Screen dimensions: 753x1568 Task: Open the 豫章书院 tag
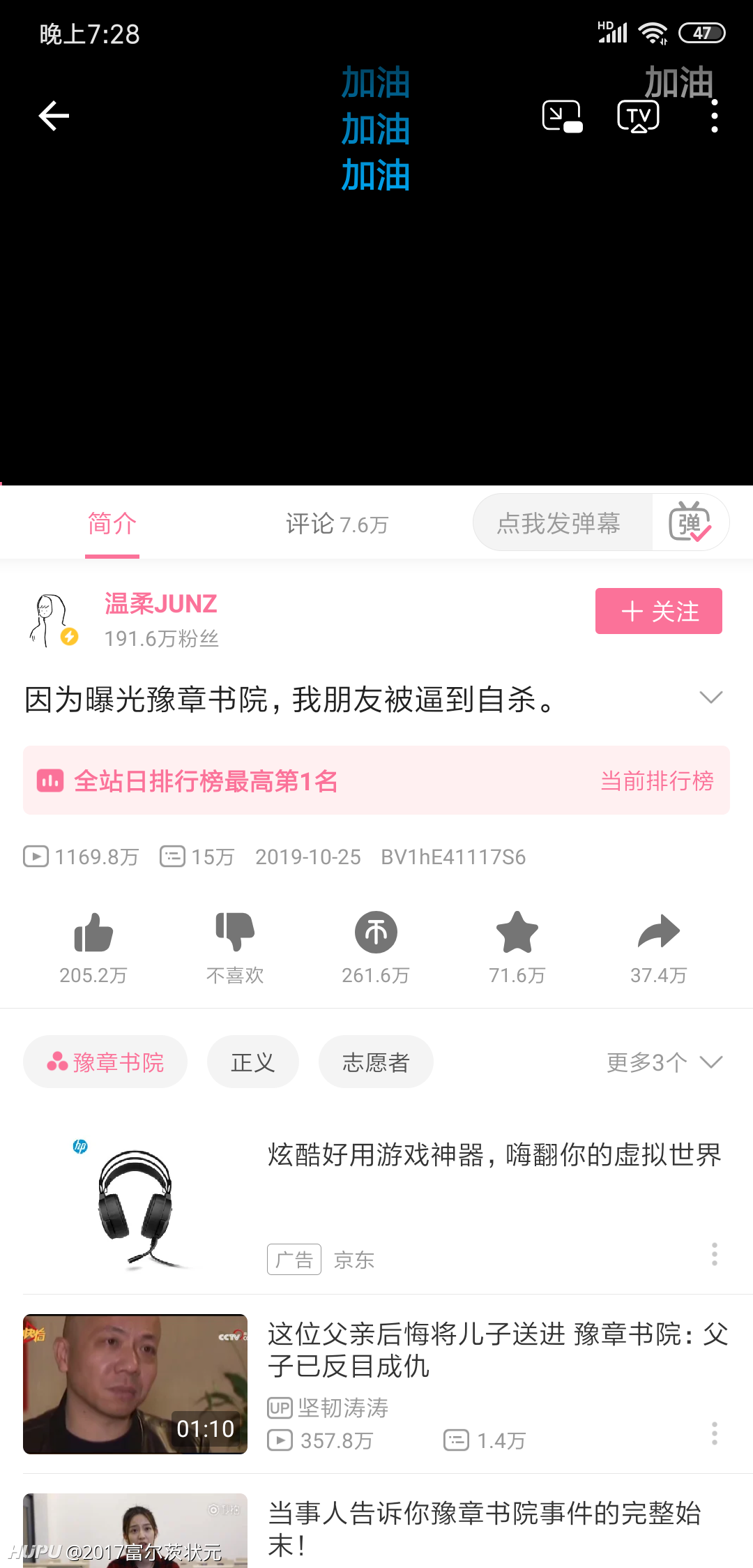(x=105, y=1062)
